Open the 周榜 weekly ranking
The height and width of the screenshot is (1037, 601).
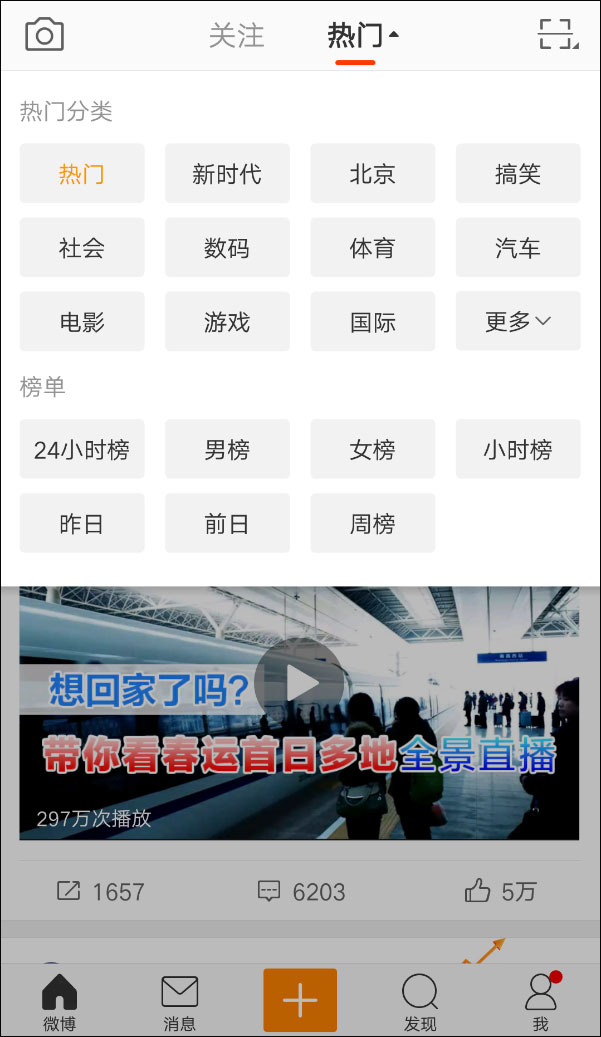coord(372,524)
